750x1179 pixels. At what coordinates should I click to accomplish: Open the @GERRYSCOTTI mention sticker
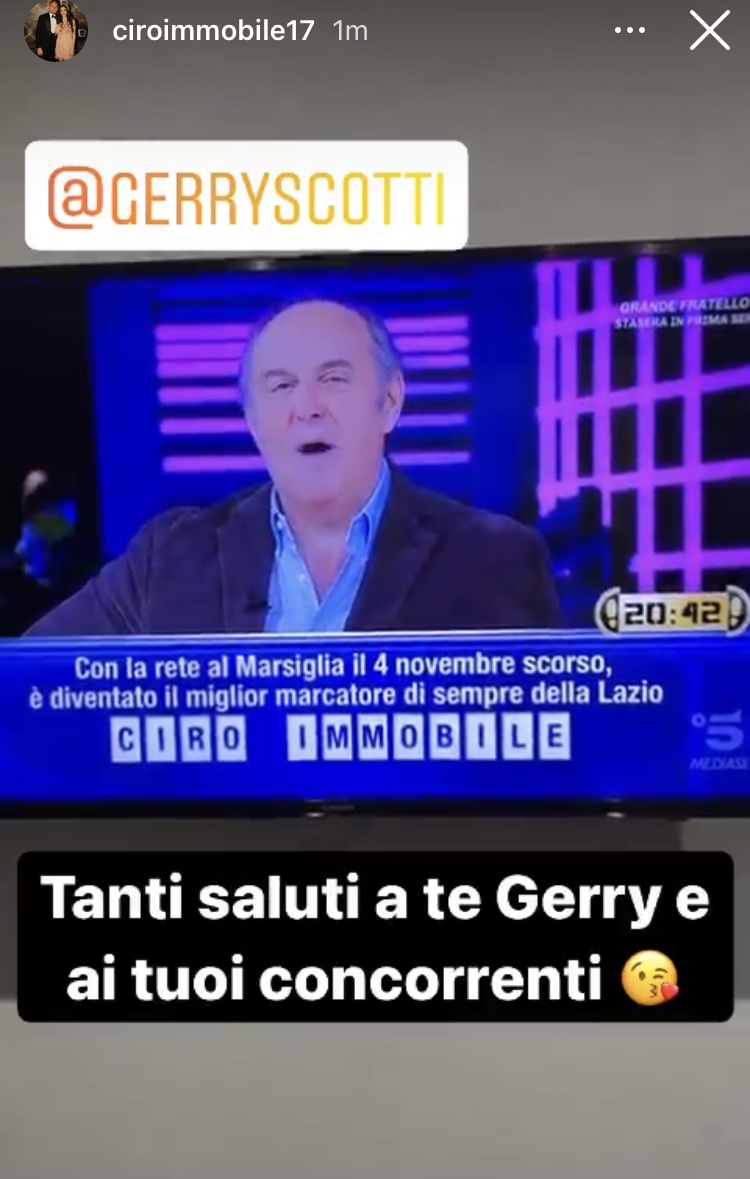click(246, 195)
